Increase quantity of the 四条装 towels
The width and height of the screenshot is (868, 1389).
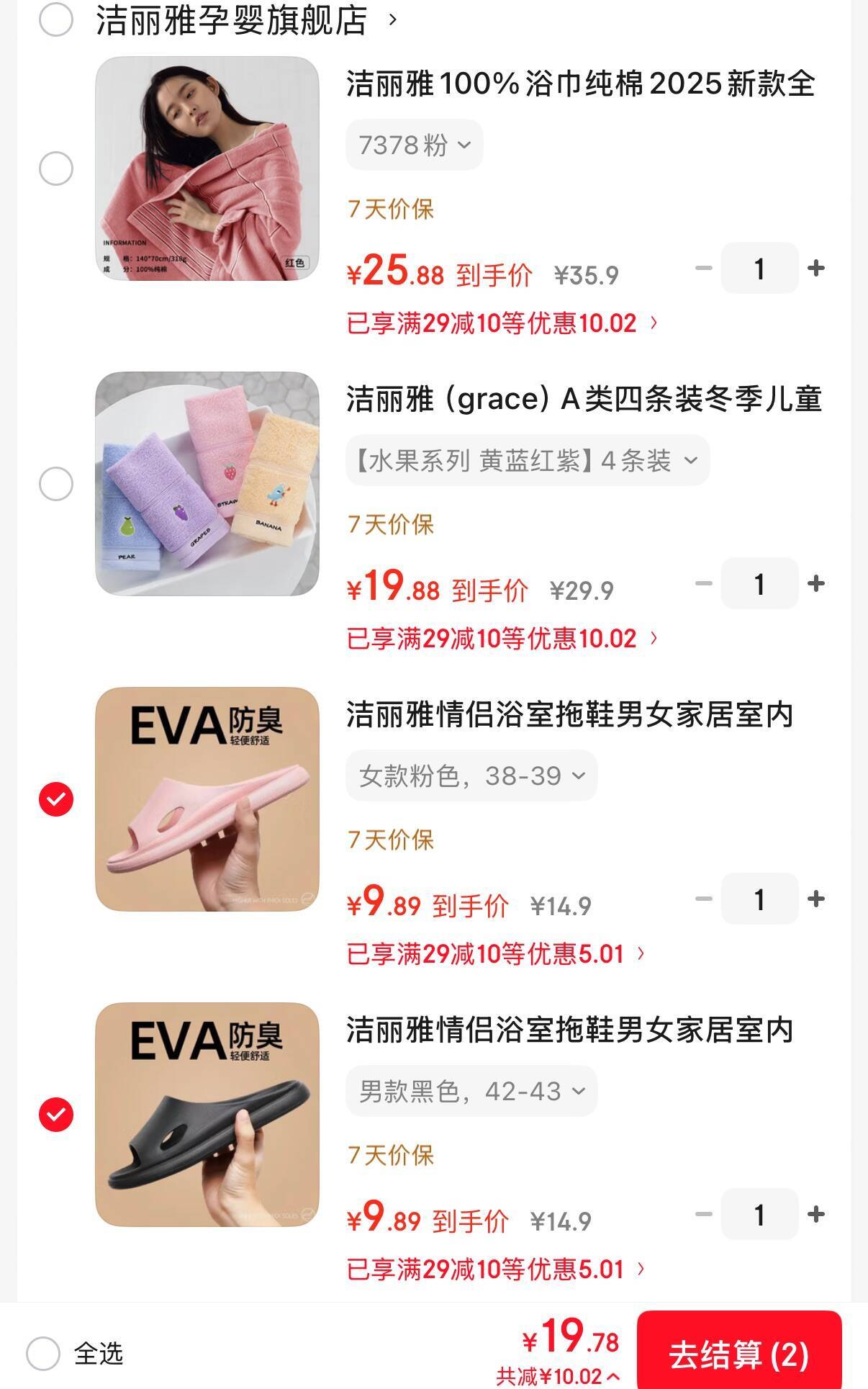point(816,584)
